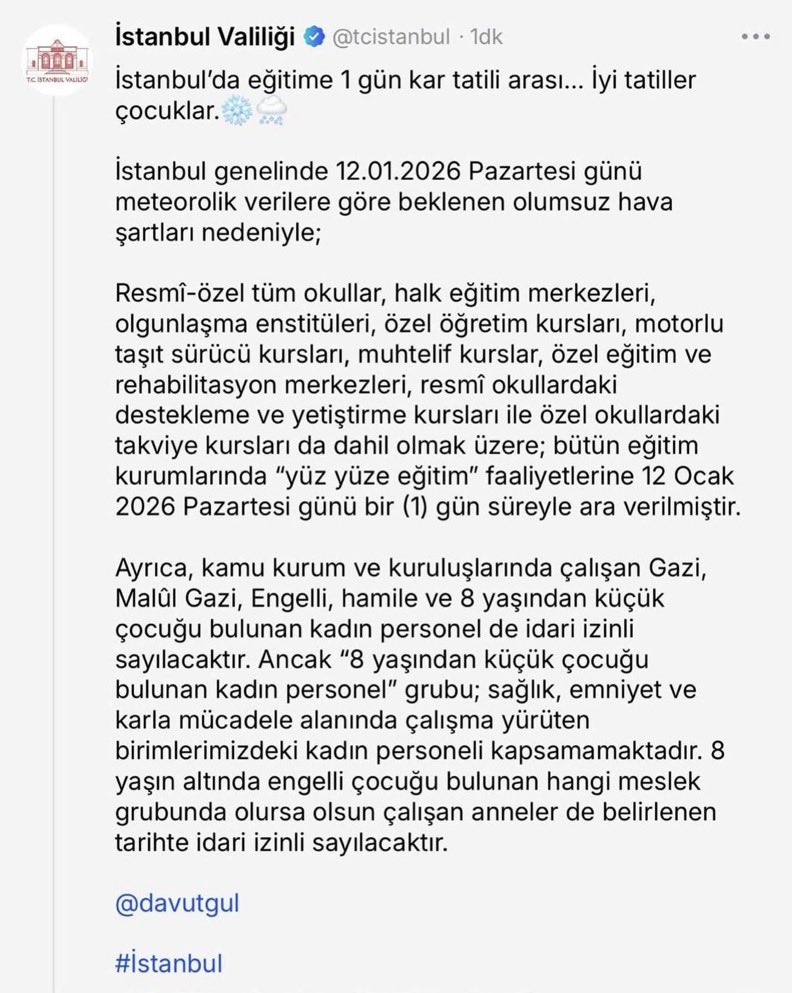Open the tweet's three-dot overflow menu
Image resolution: width=792 pixels, height=993 pixels.
tap(755, 38)
